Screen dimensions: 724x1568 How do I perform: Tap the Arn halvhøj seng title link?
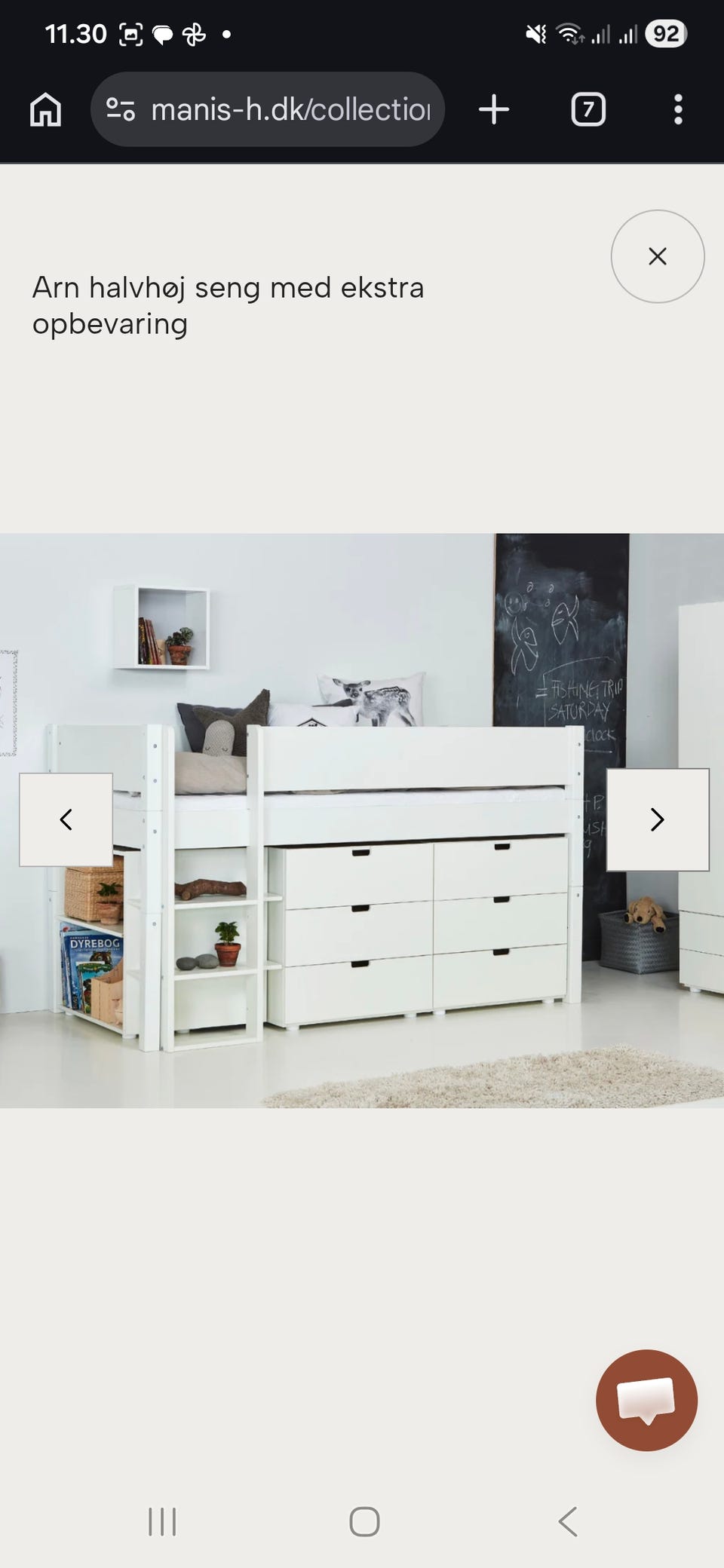tap(228, 305)
